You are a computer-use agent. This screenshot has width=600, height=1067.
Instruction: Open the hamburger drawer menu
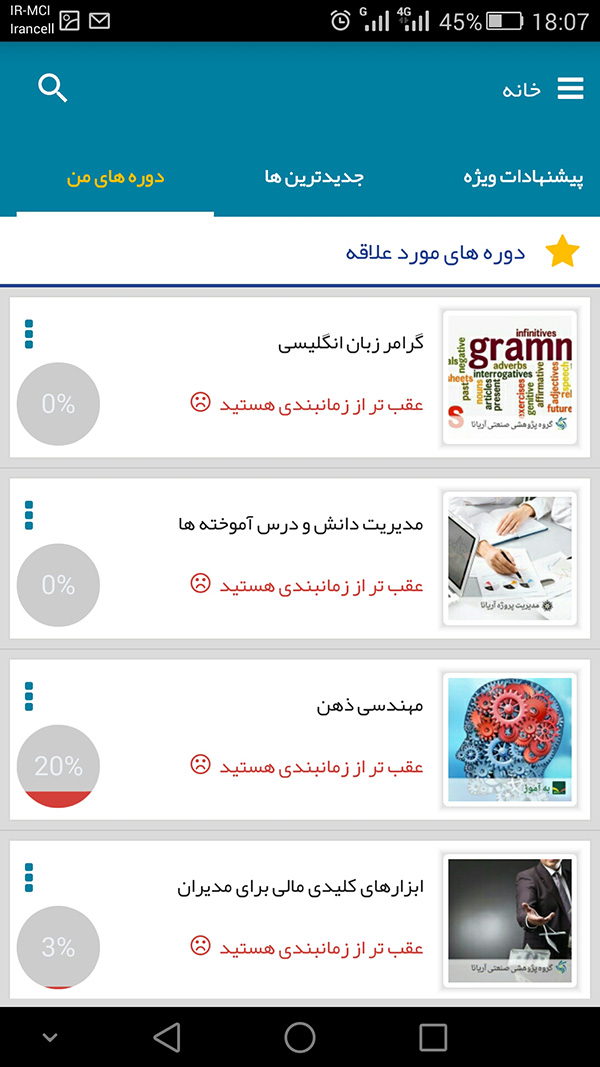coord(570,88)
